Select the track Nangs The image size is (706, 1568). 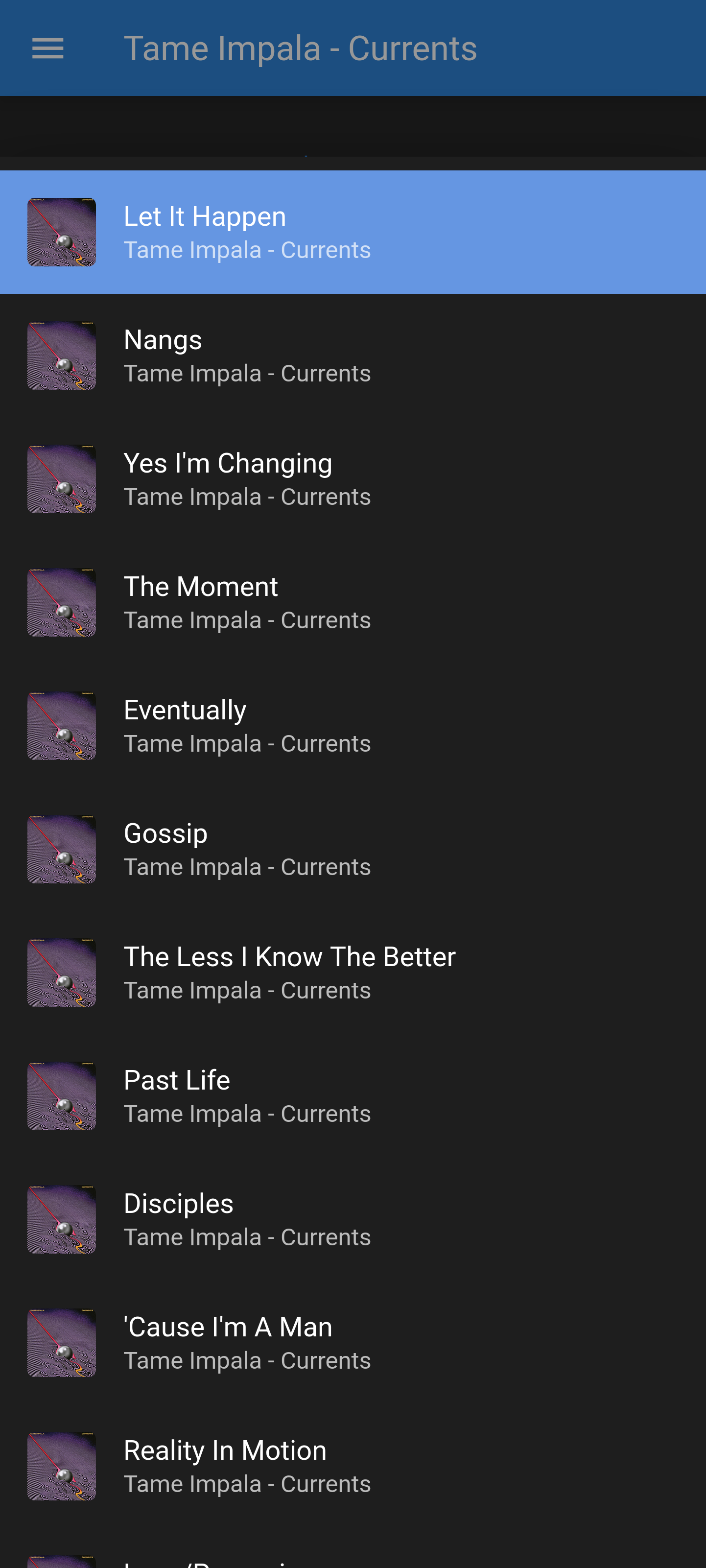coord(353,356)
